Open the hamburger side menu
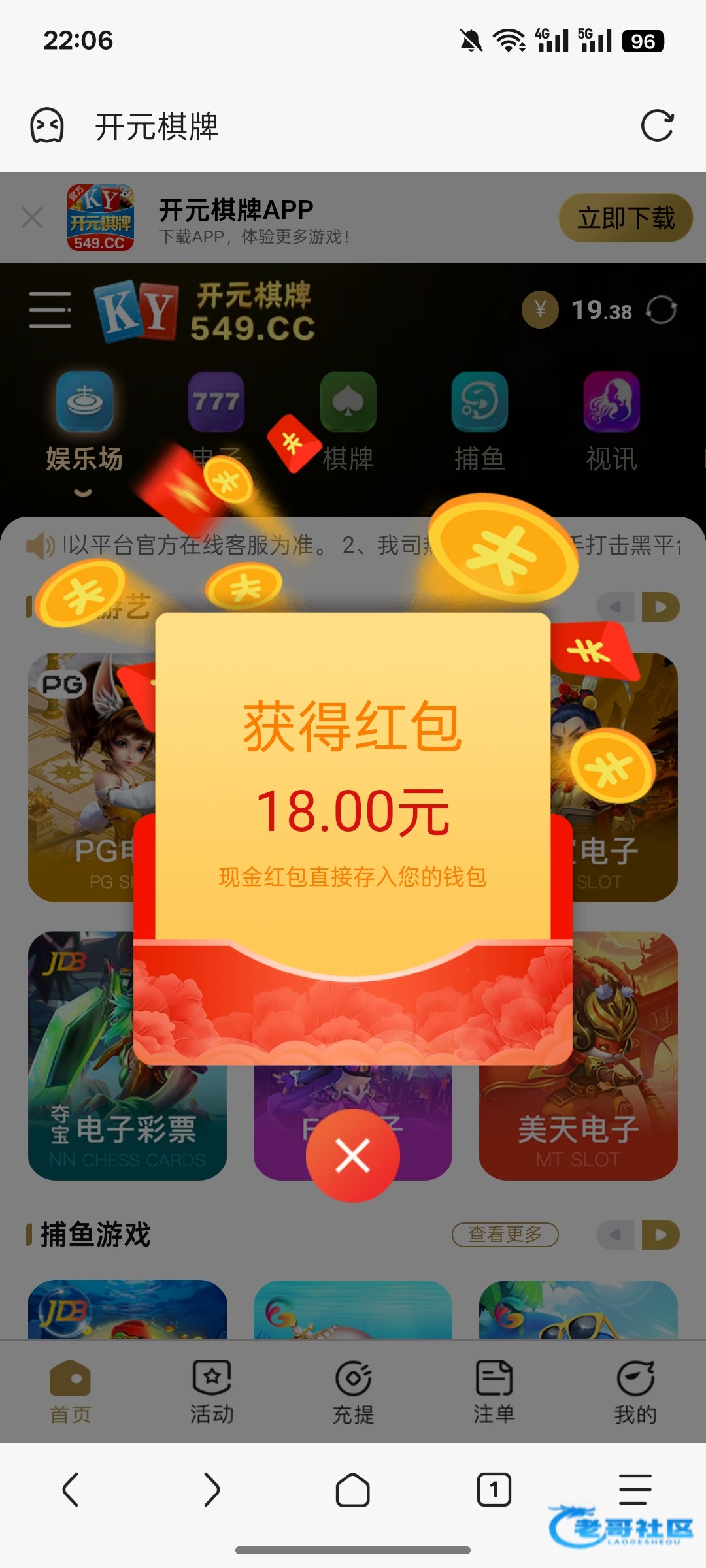706x1568 pixels. (50, 310)
